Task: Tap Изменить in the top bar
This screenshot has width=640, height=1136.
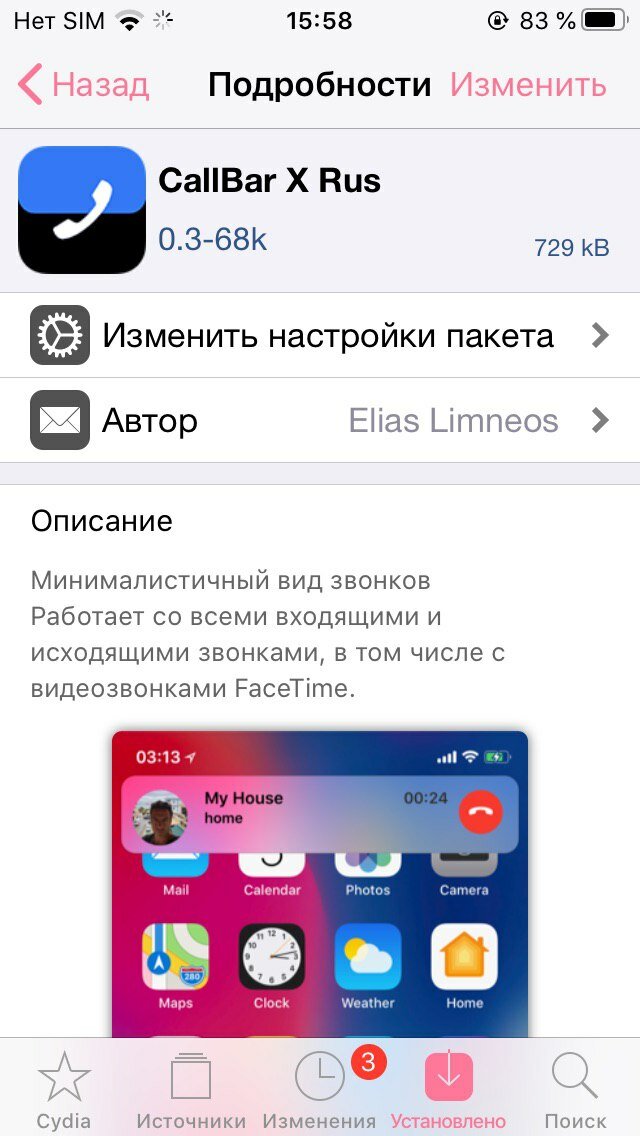Action: click(x=528, y=85)
